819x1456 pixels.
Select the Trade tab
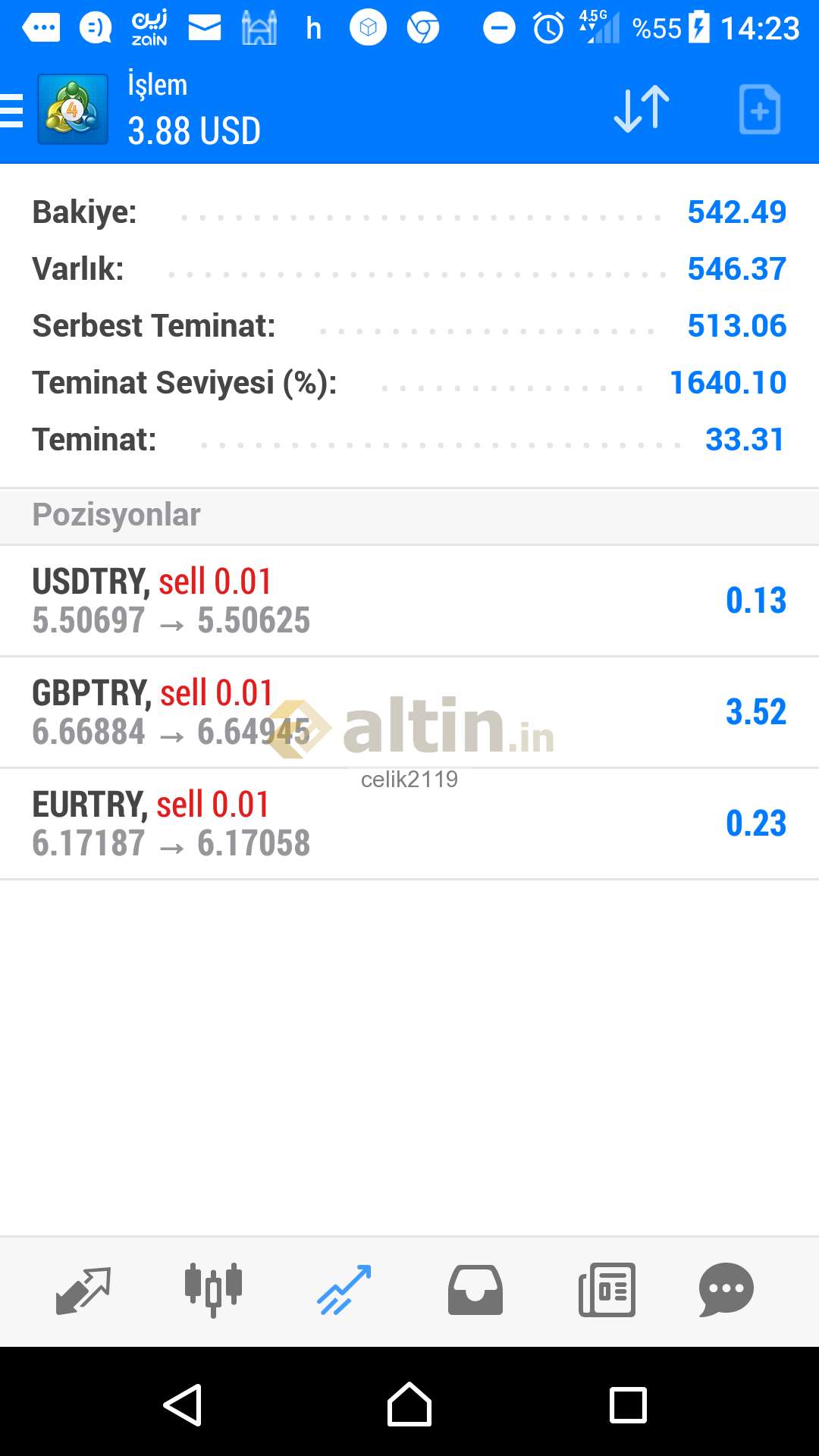(344, 1290)
